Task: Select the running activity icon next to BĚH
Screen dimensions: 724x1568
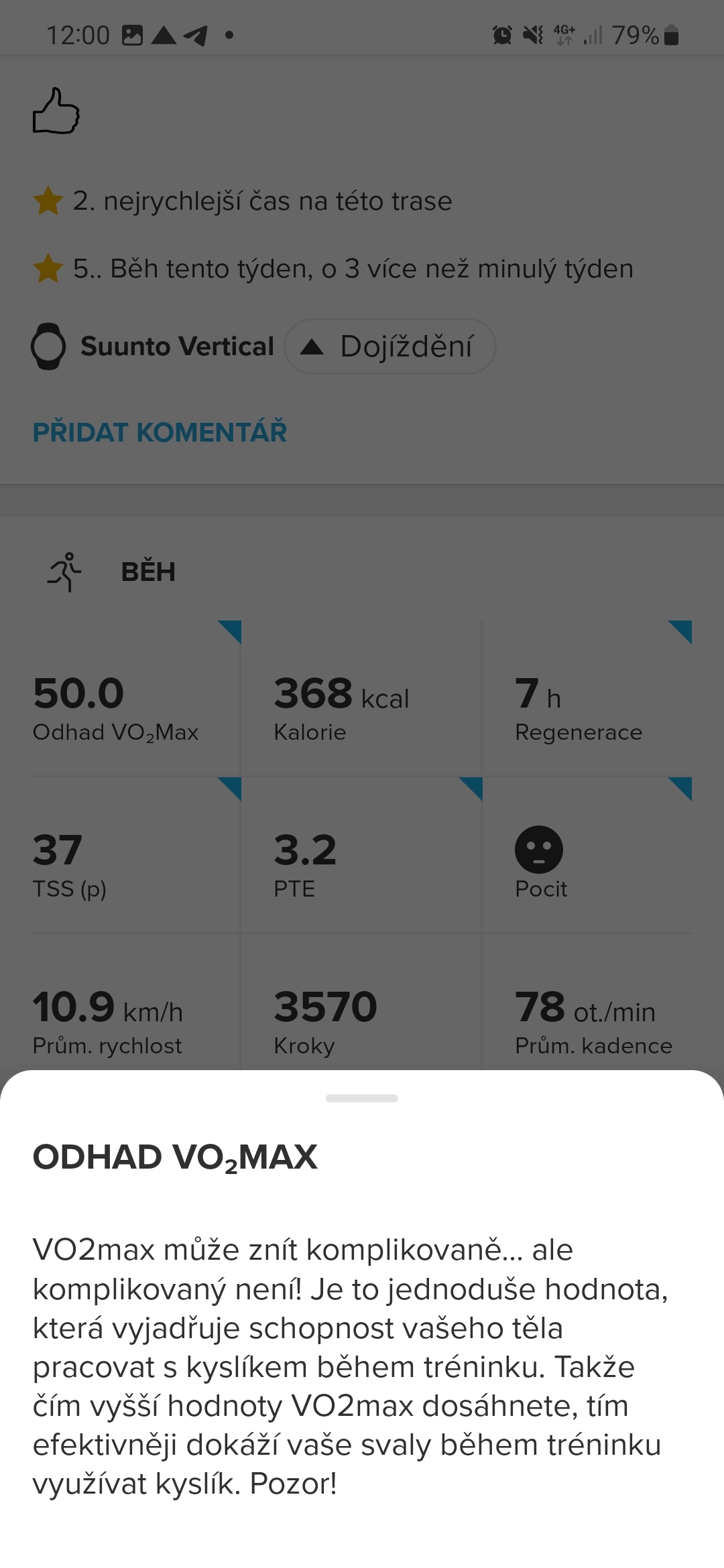Action: pos(64,573)
